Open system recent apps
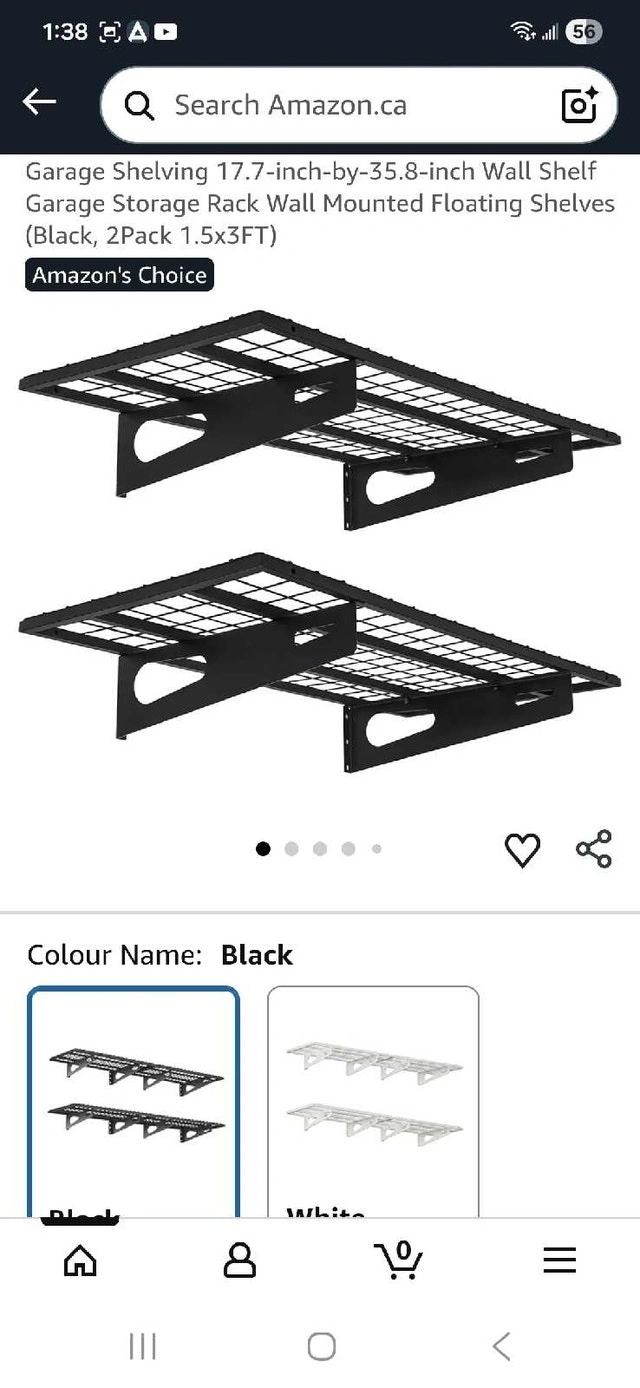640x1388 pixels. pos(143,1346)
